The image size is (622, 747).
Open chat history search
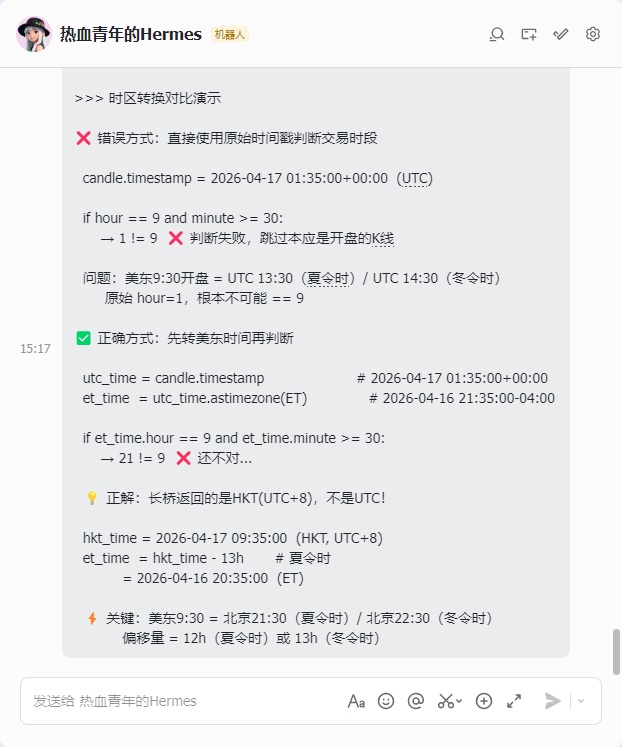tap(497, 34)
